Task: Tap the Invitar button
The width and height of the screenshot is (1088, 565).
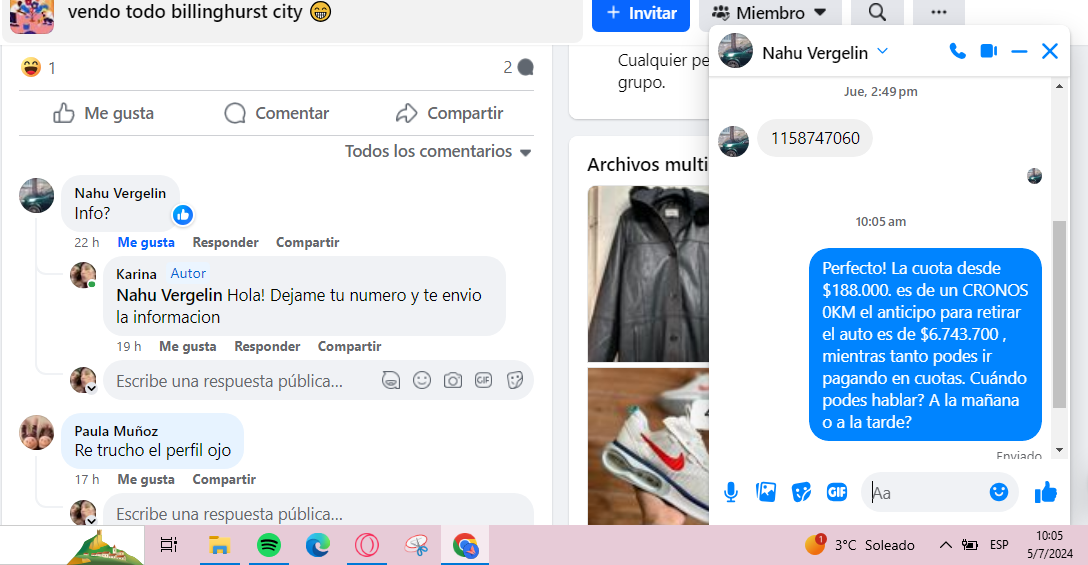Action: (x=640, y=14)
